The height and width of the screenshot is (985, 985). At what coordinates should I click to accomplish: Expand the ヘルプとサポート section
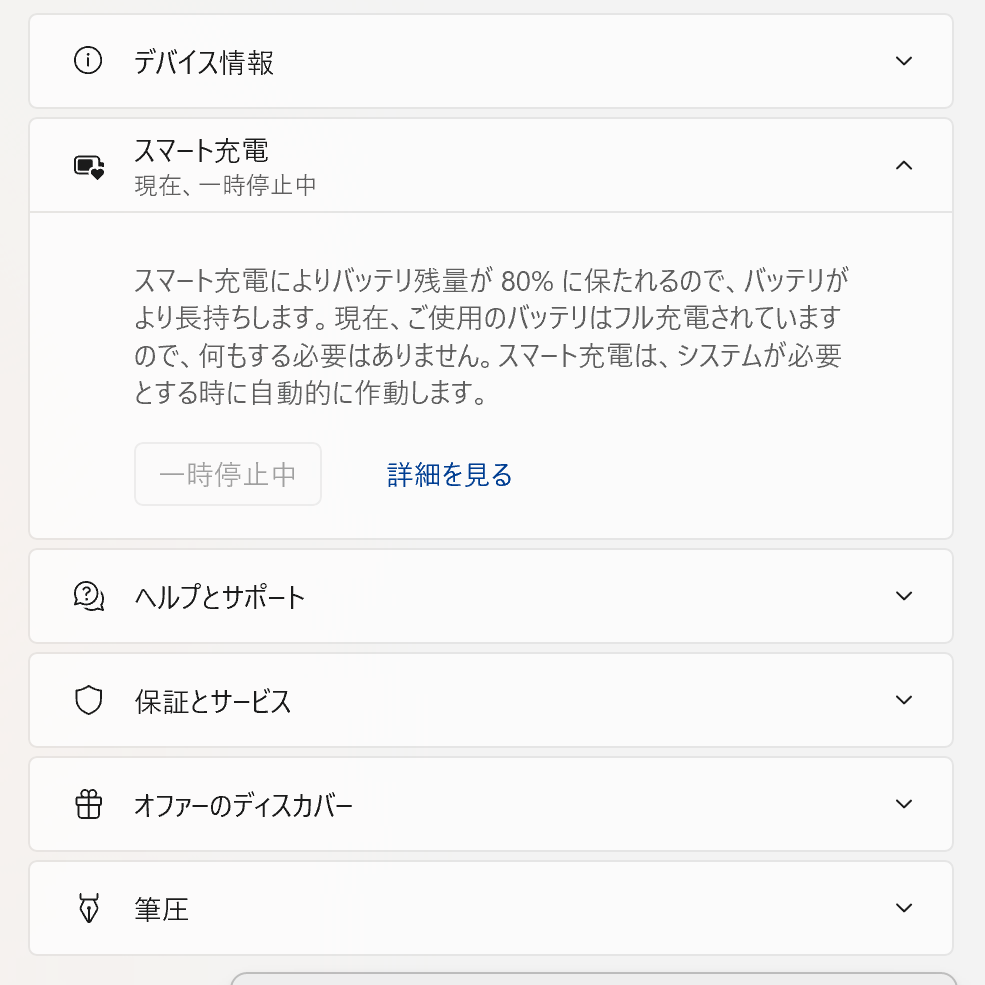tap(903, 596)
